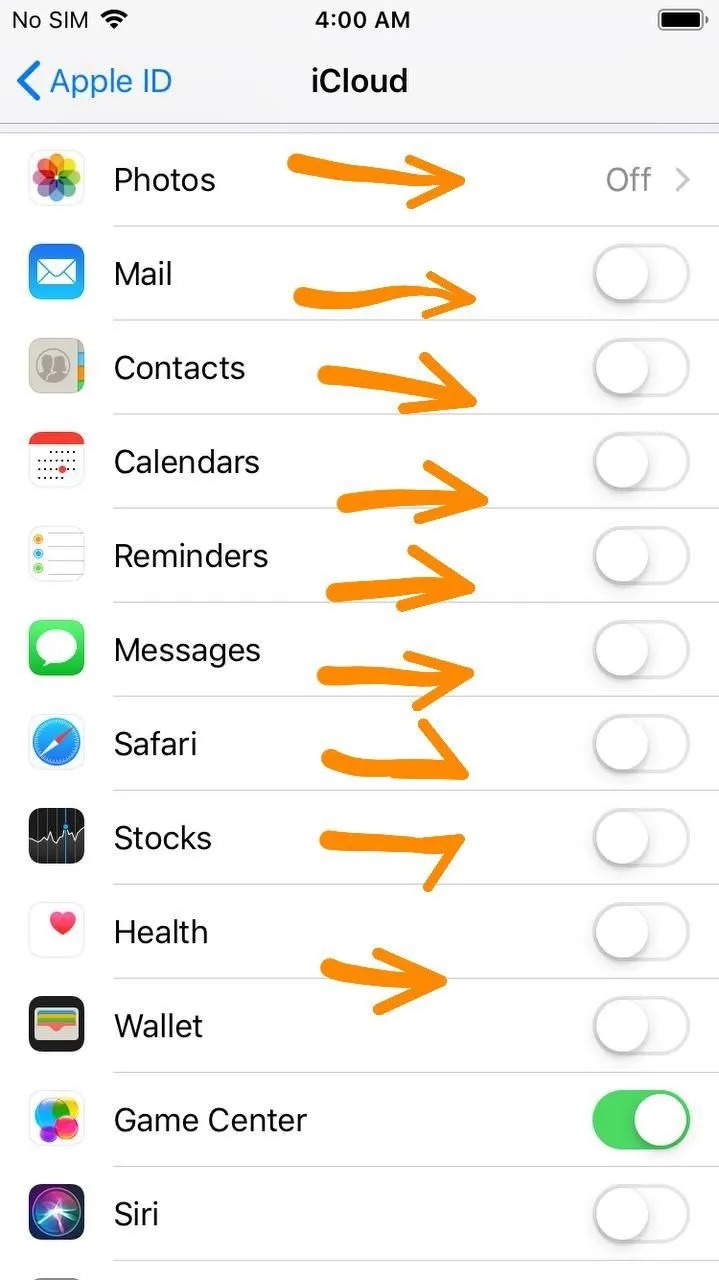Switch on Calendars in iCloud
This screenshot has width=719, height=1280.
coord(641,462)
